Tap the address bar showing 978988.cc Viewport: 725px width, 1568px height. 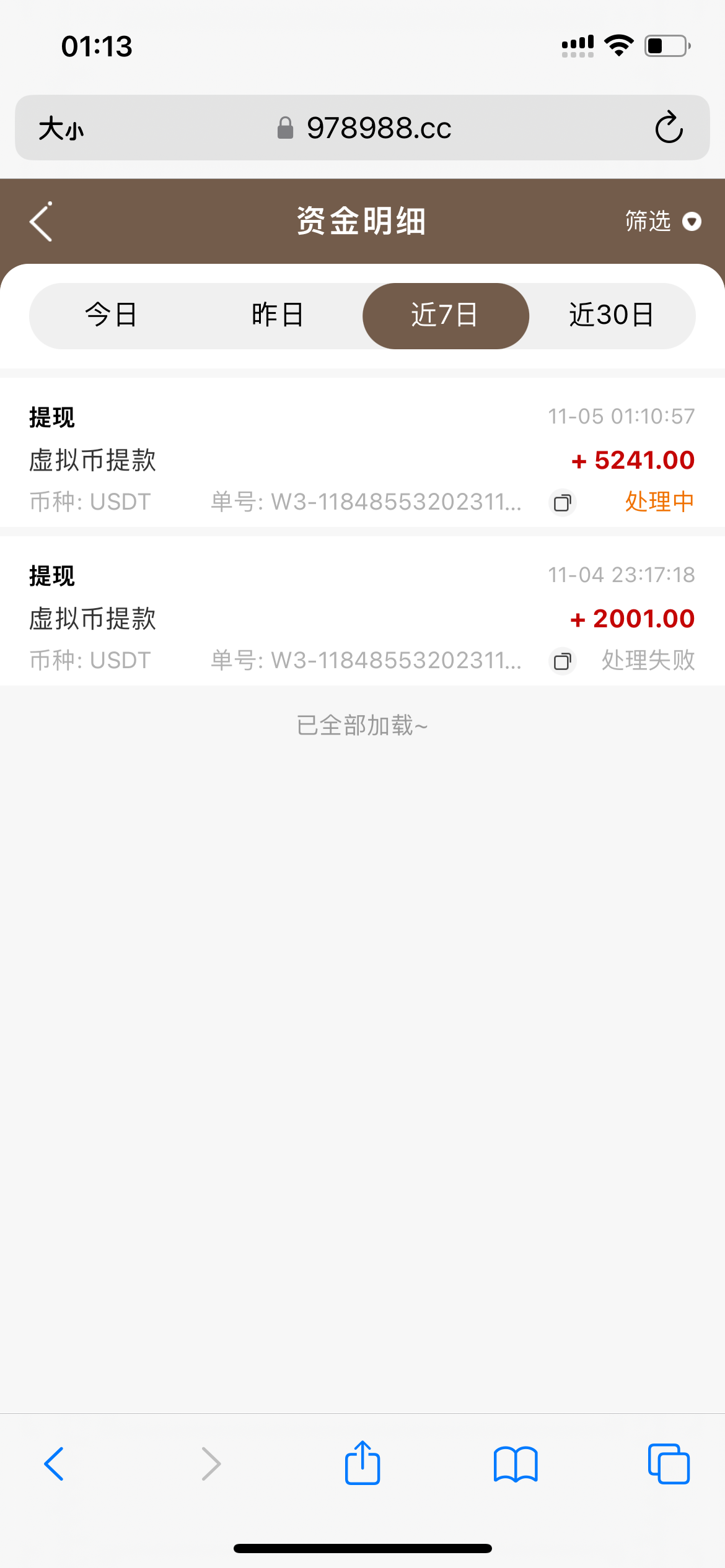378,128
